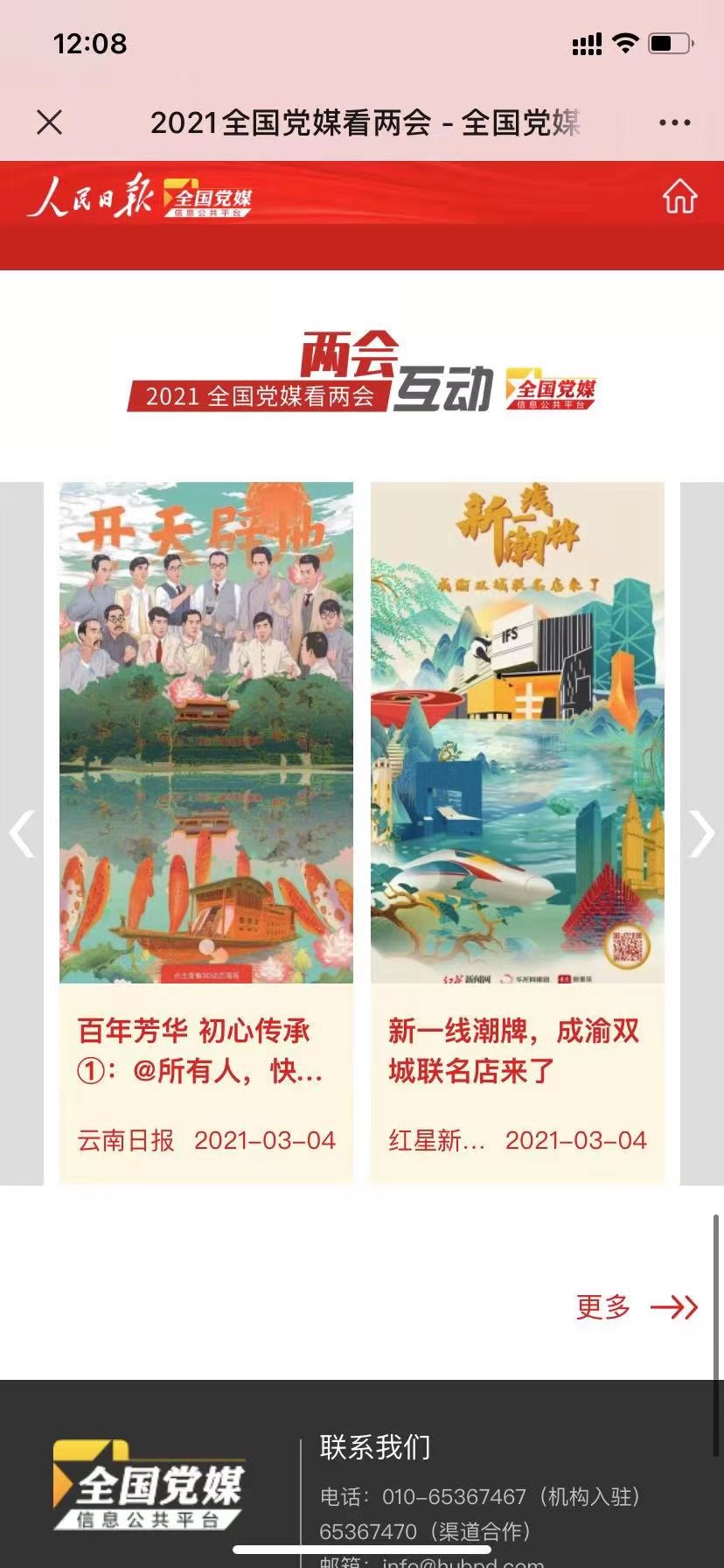This screenshot has height=1568, width=724.
Task: Show previous carousel items with left arrow
Action: pyautogui.click(x=22, y=833)
